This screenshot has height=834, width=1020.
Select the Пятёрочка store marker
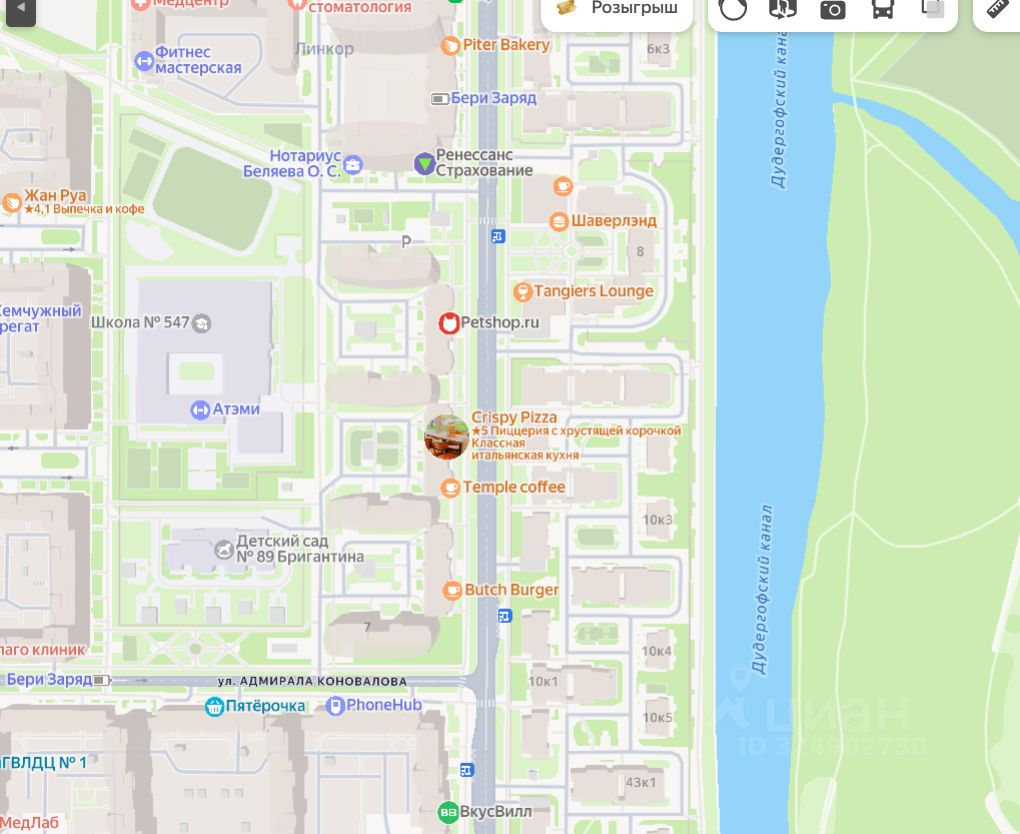point(214,706)
